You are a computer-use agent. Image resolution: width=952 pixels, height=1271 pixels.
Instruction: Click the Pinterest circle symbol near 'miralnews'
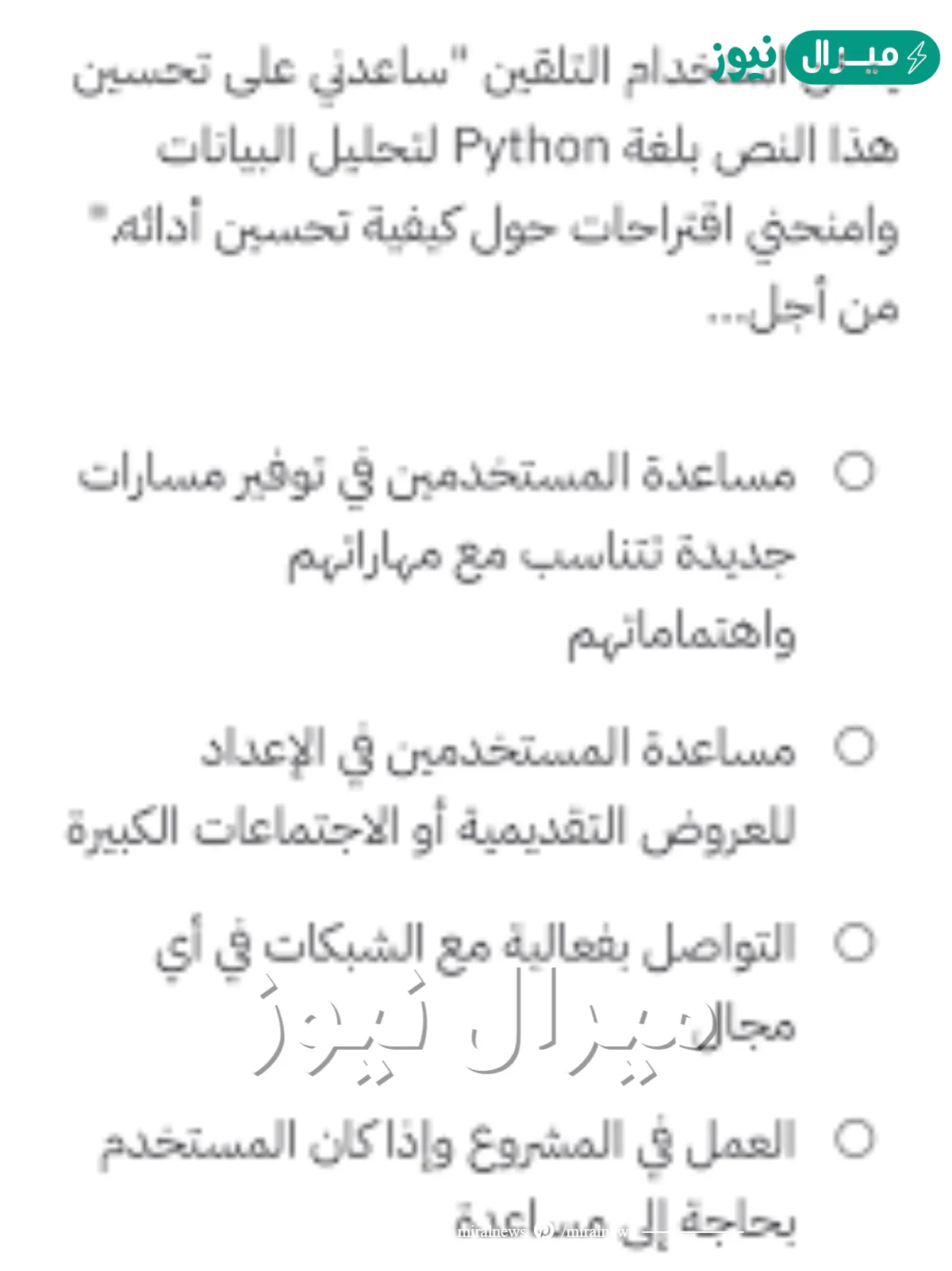point(543,1231)
